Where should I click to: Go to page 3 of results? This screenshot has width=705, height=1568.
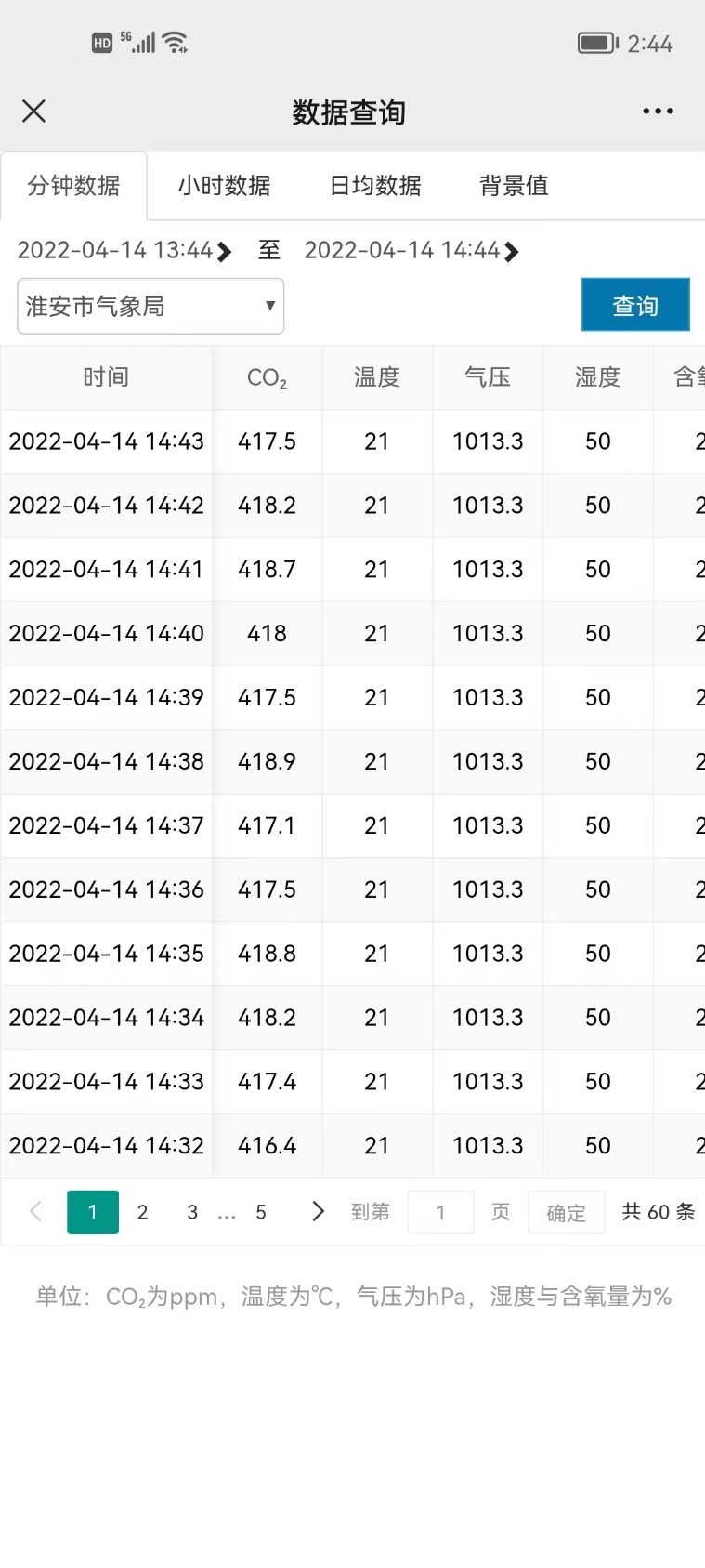pos(192,1212)
